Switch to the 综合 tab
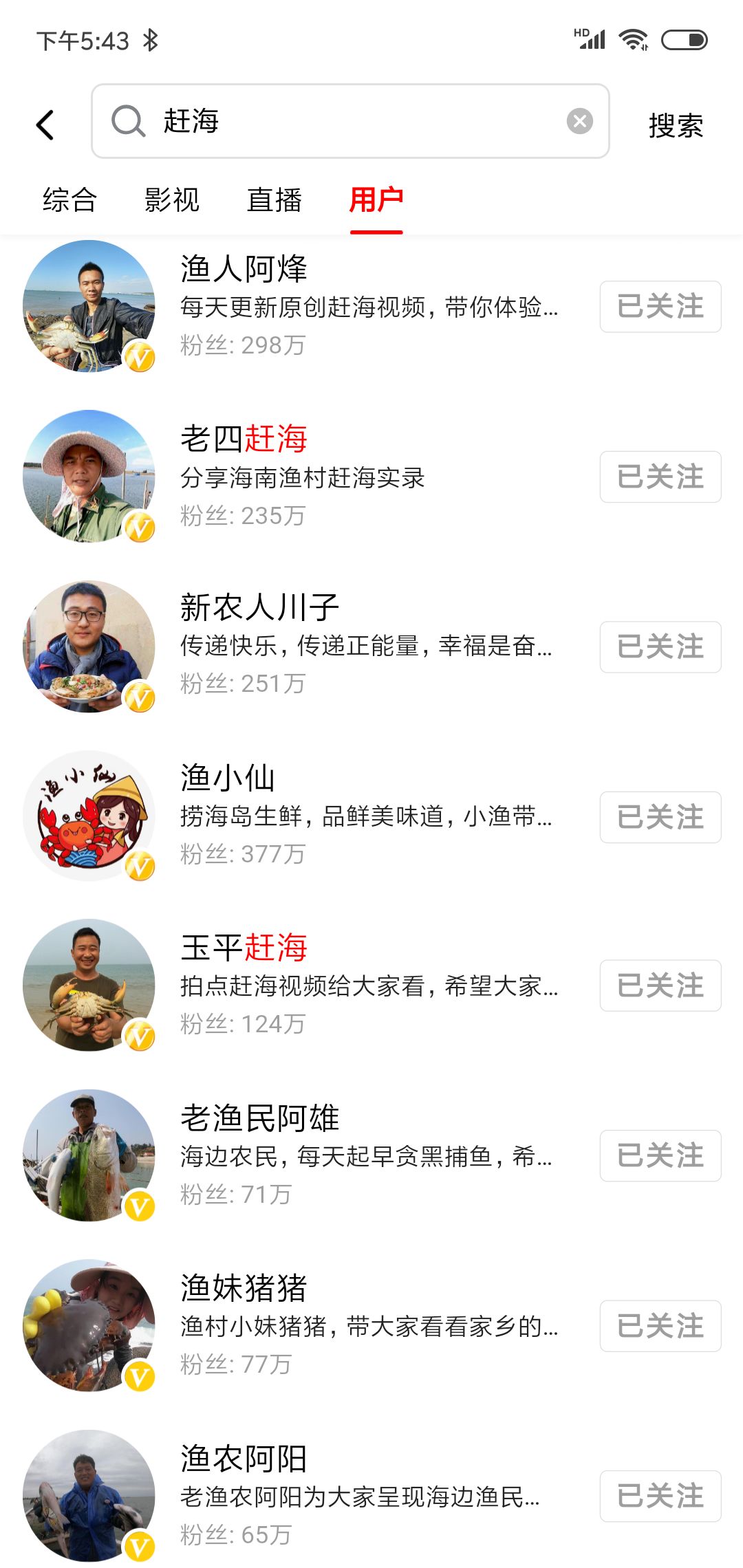743x1568 pixels. 69,200
